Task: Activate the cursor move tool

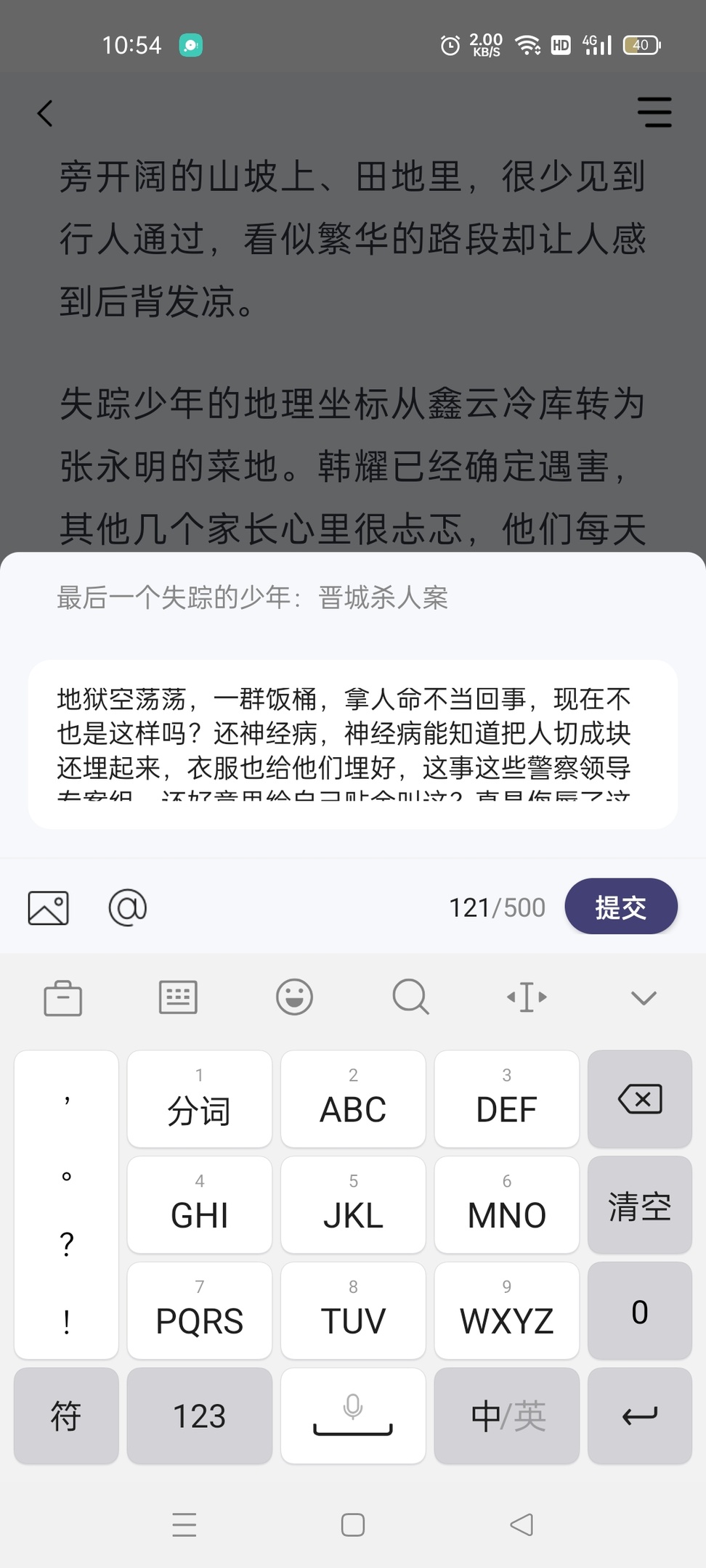Action: (x=527, y=997)
